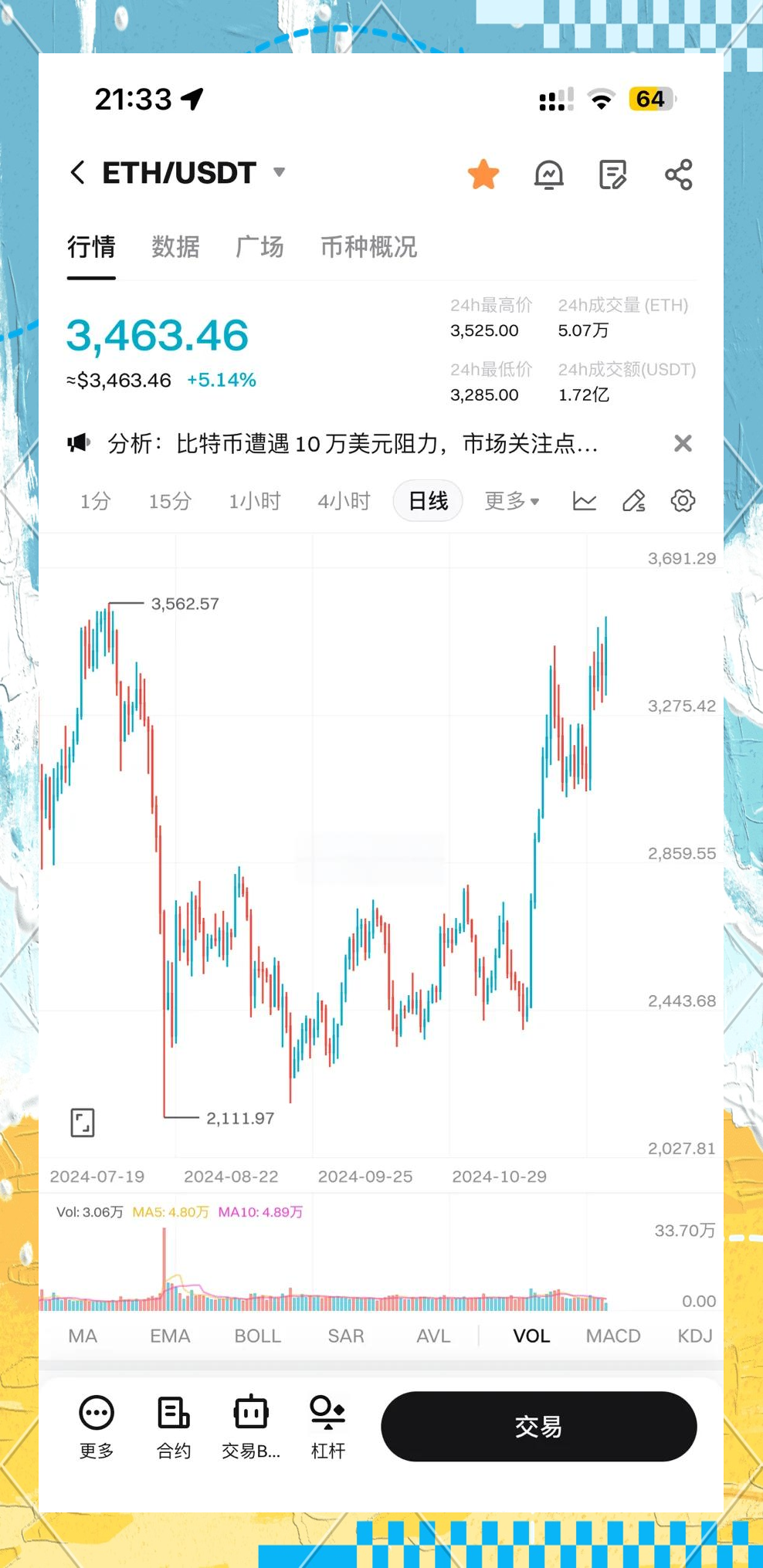The image size is (763, 1568).
Task: Enable the MACD indicator
Action: click(613, 1336)
